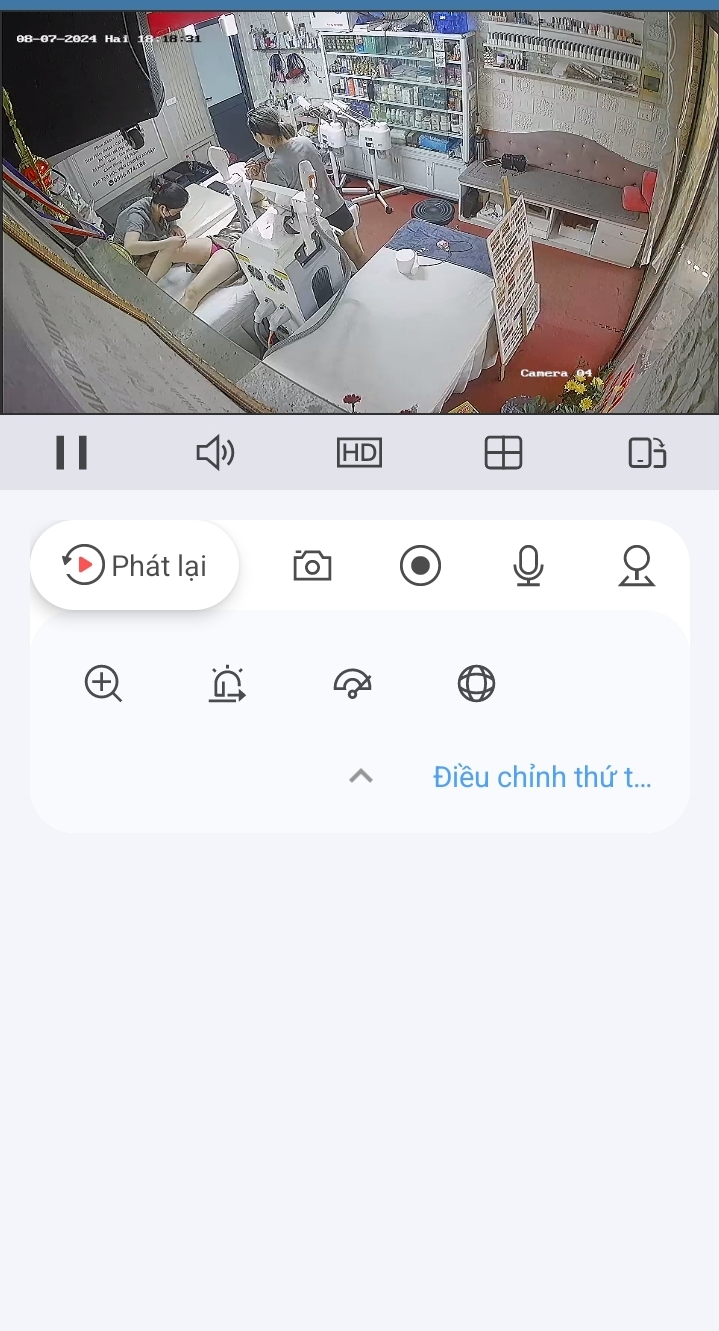Open Điều chỉnh thứ tự link

[x=542, y=777]
